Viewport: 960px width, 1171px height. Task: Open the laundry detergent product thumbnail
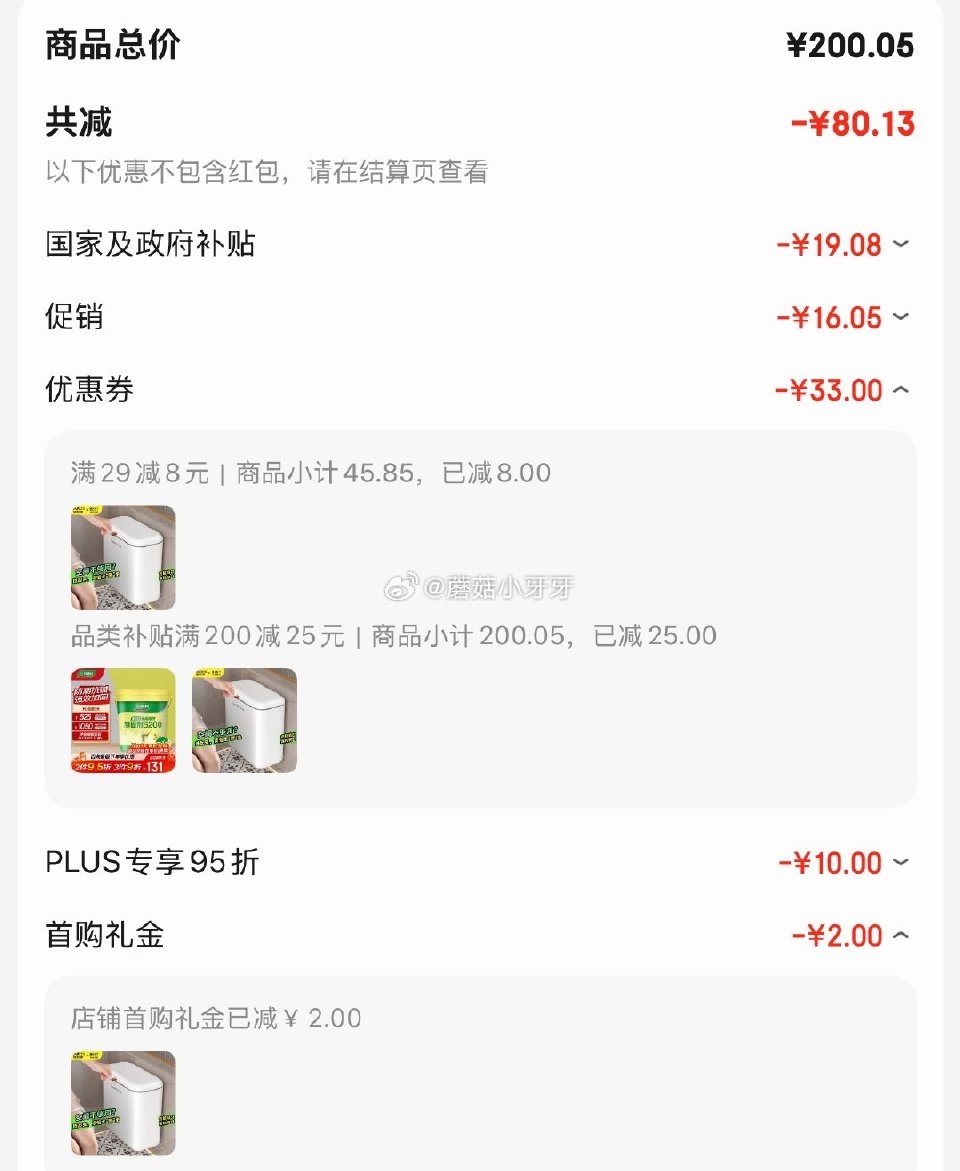[x=123, y=721]
